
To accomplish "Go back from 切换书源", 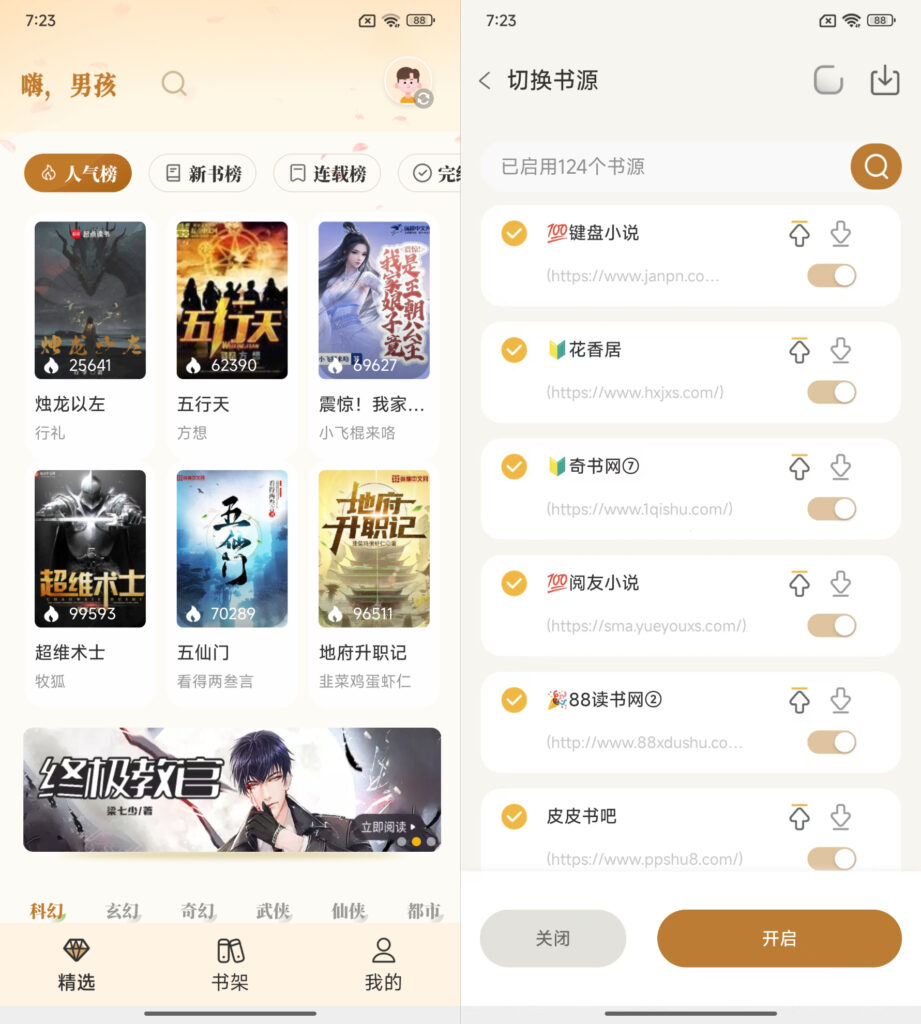I will click(485, 81).
